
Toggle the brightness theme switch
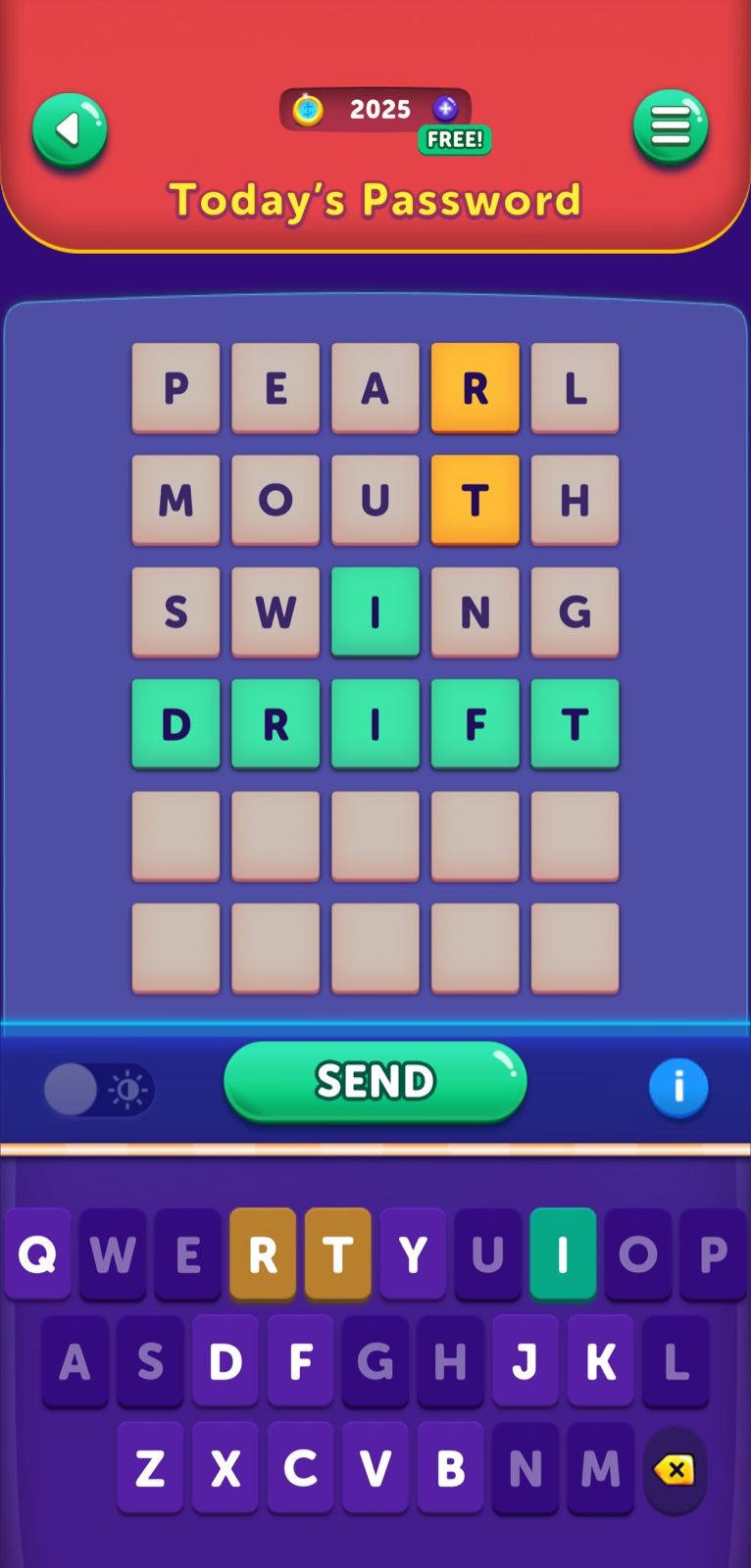click(x=99, y=1090)
